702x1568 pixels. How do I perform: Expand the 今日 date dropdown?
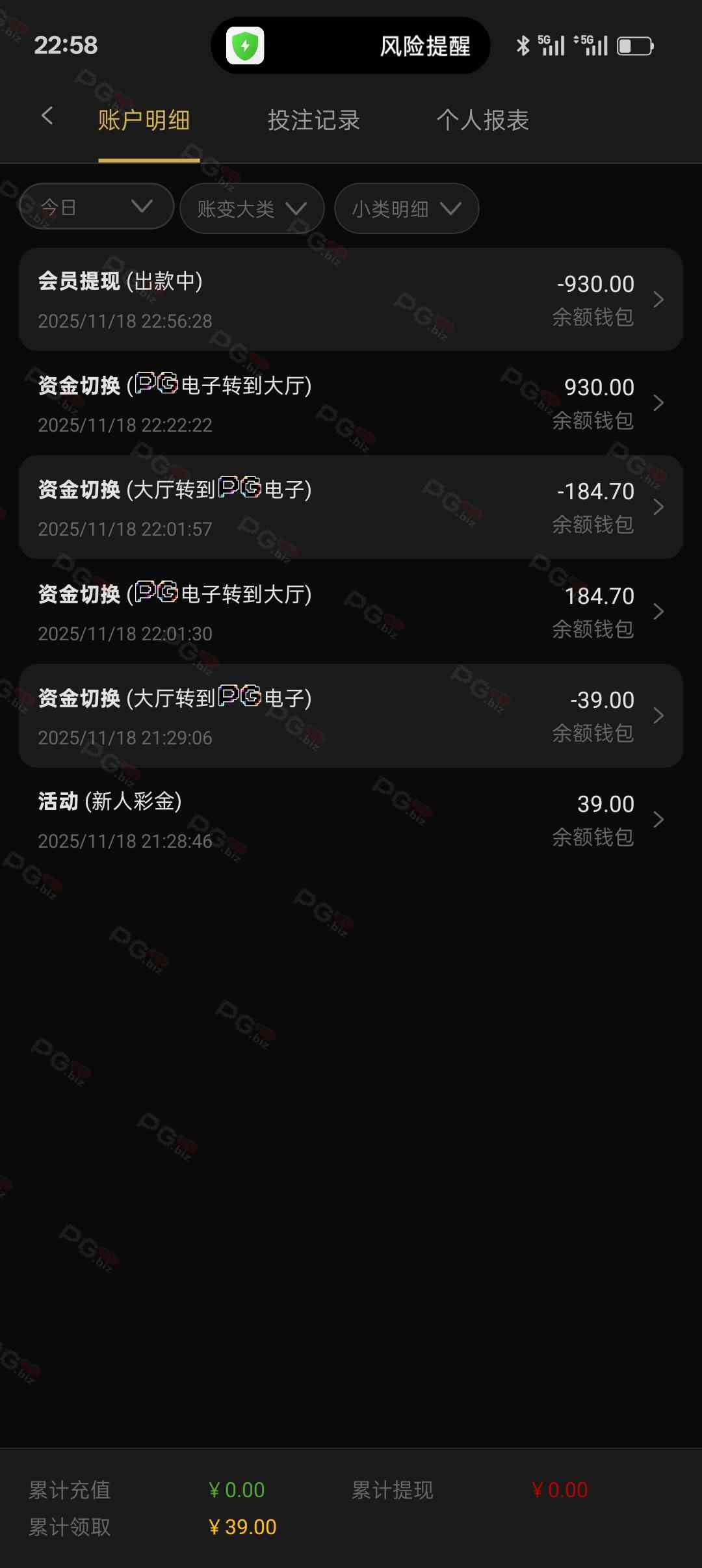tap(96, 207)
